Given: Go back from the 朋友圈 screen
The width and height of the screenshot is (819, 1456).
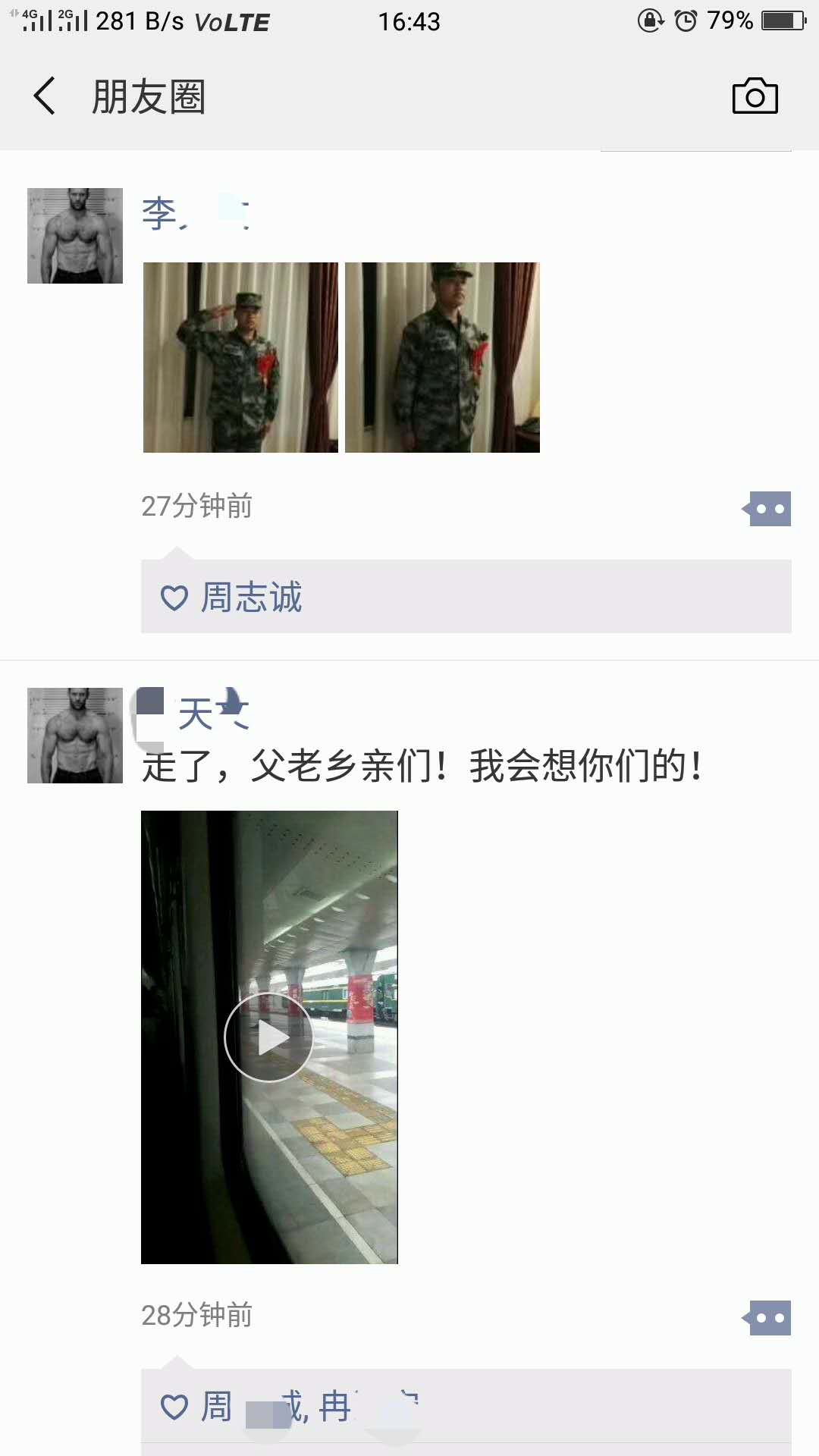Looking at the screenshot, I should [45, 96].
